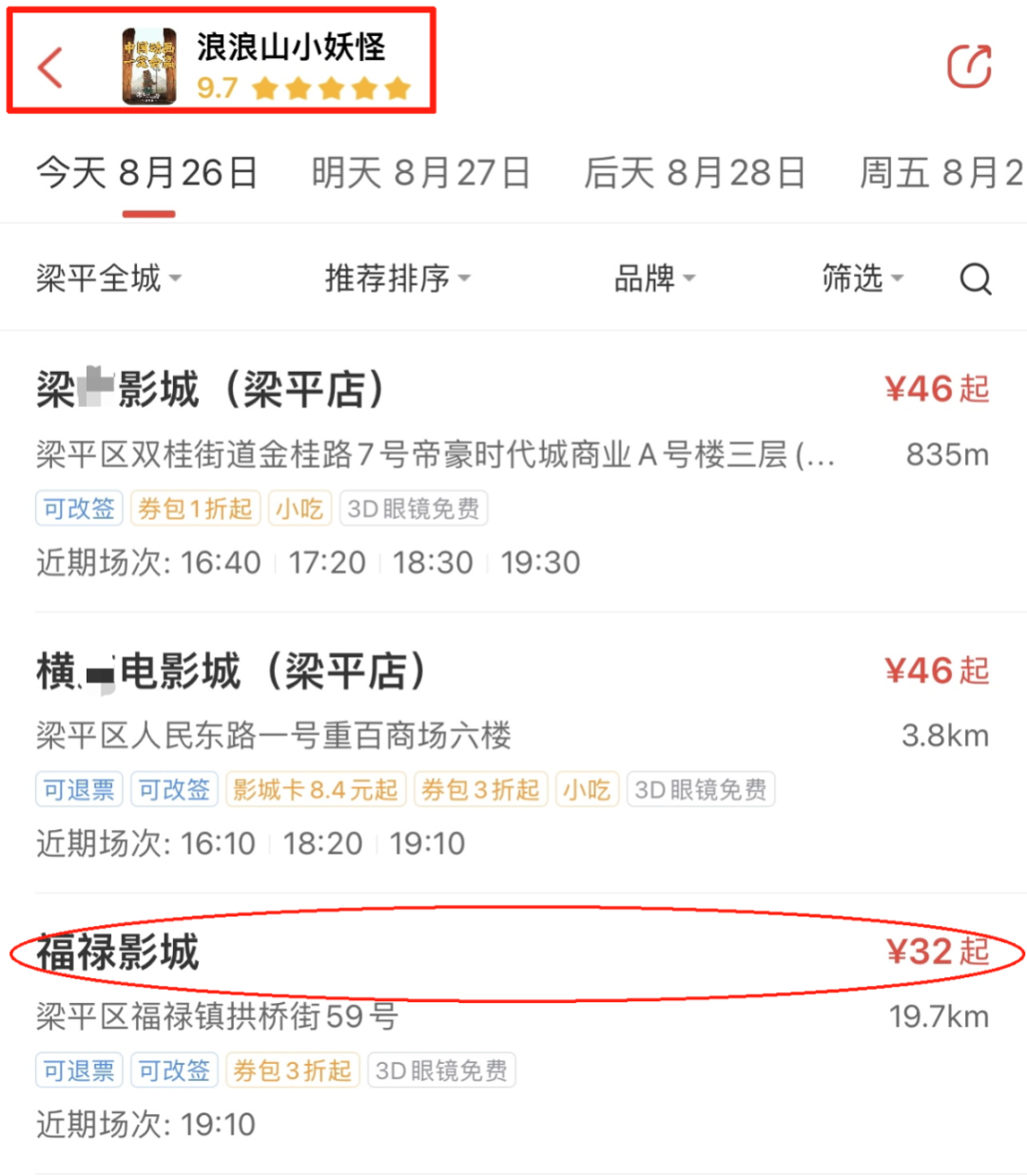Select 明天 8月27日 date tab

click(x=420, y=173)
